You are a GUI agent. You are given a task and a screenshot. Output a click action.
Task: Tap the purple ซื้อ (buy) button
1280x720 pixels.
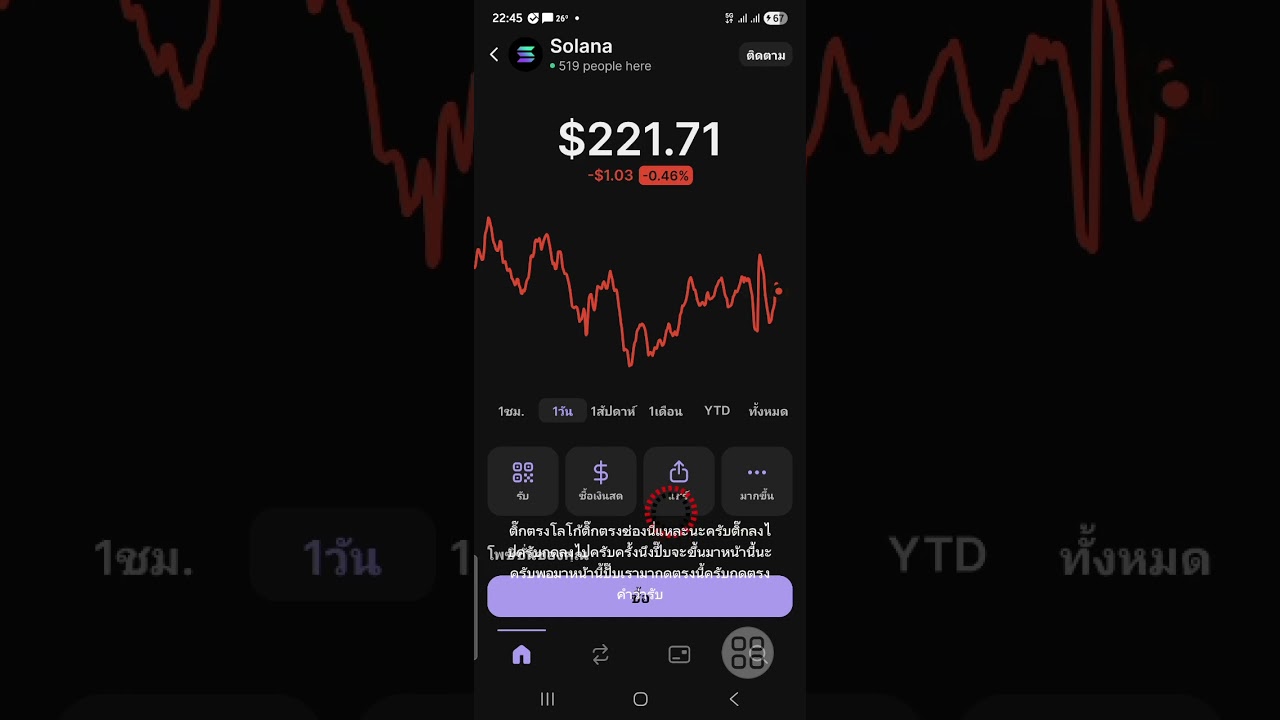point(640,596)
